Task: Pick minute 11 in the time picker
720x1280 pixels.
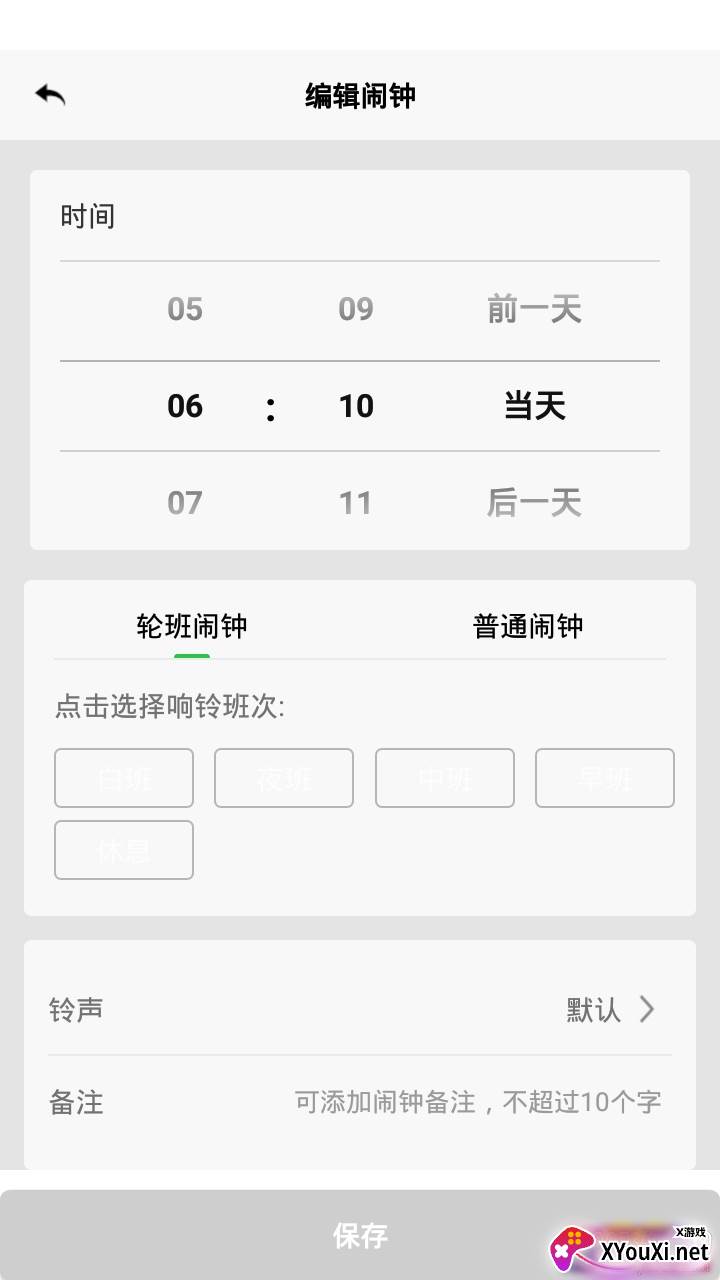Action: 356,502
